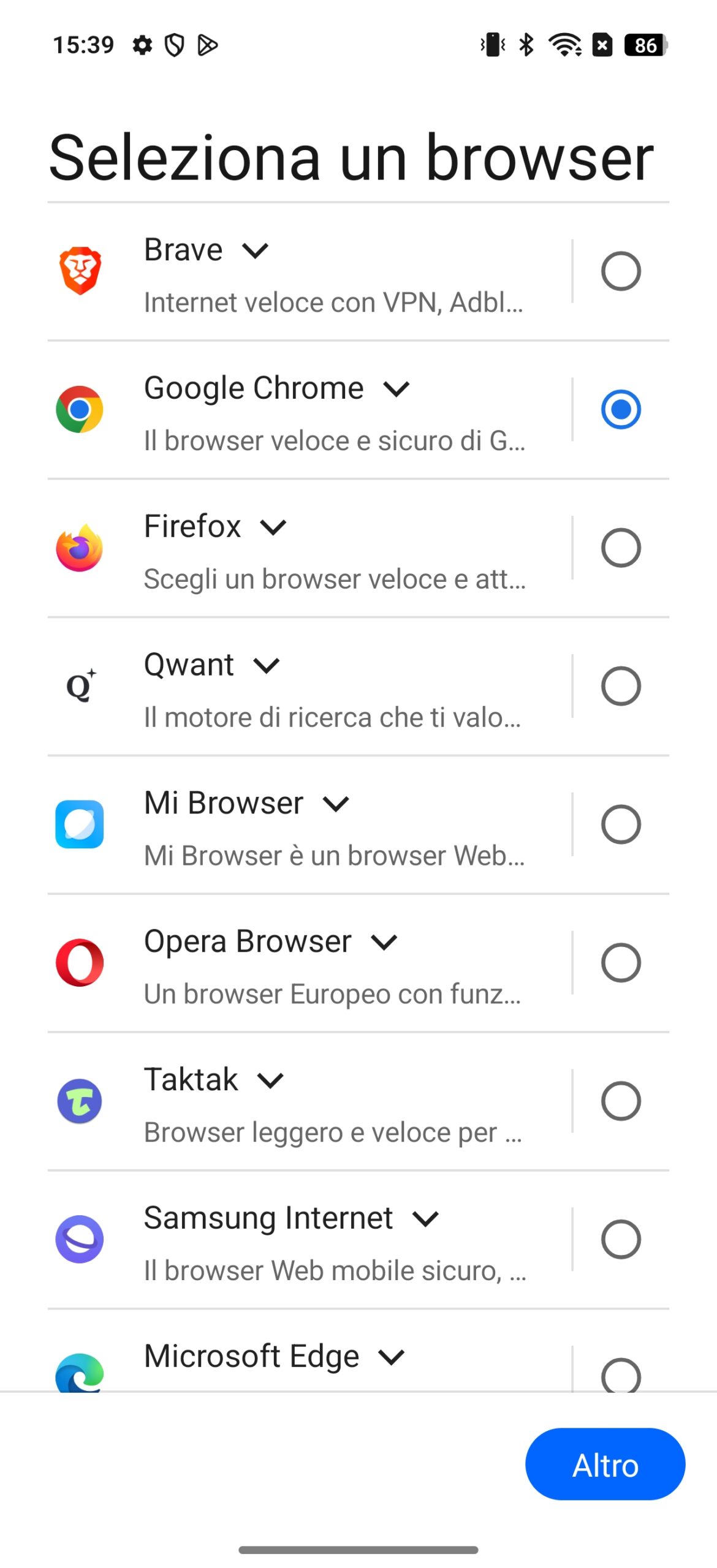
Task: Expand the Brave description chevron
Action: pos(255,251)
